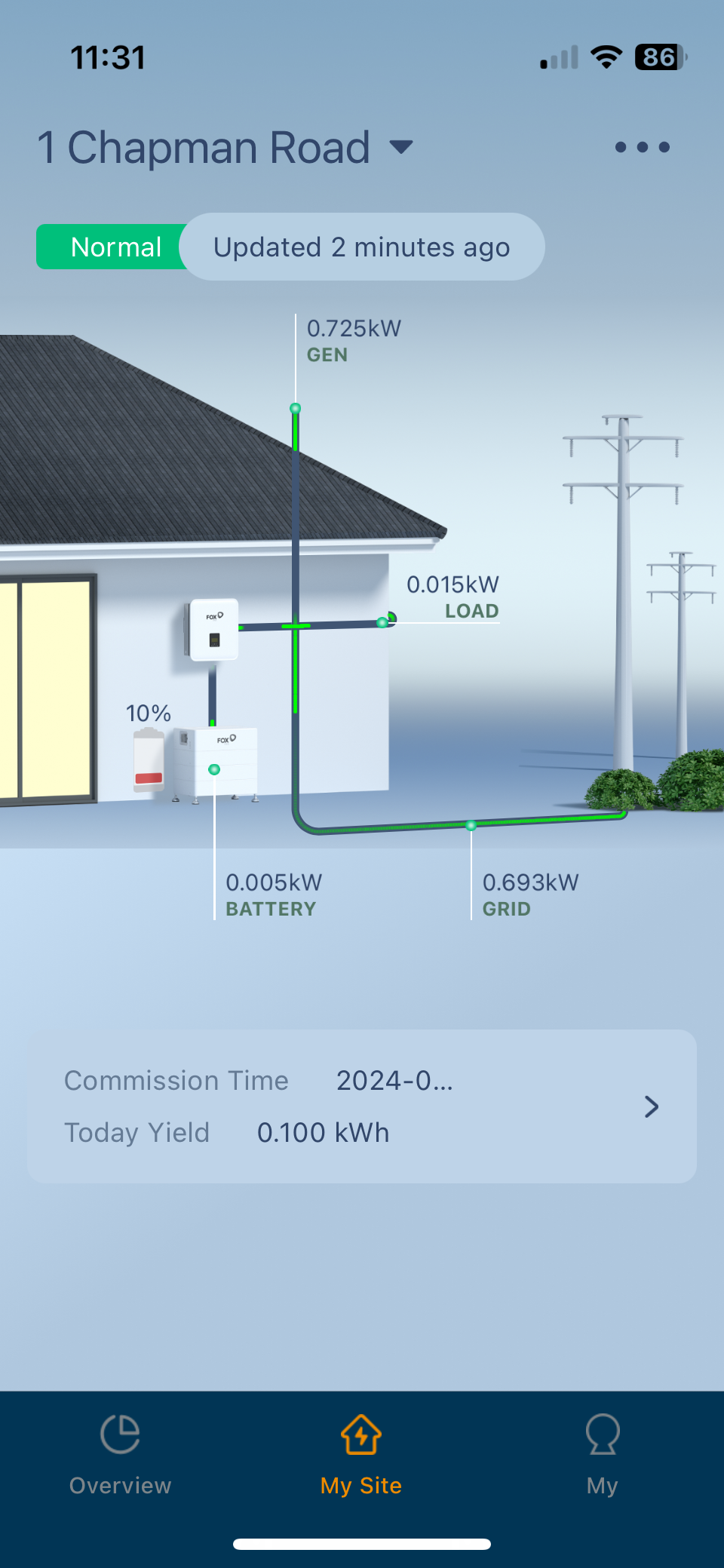Open the three-dot more options menu
The image size is (724, 1568).
[642, 147]
